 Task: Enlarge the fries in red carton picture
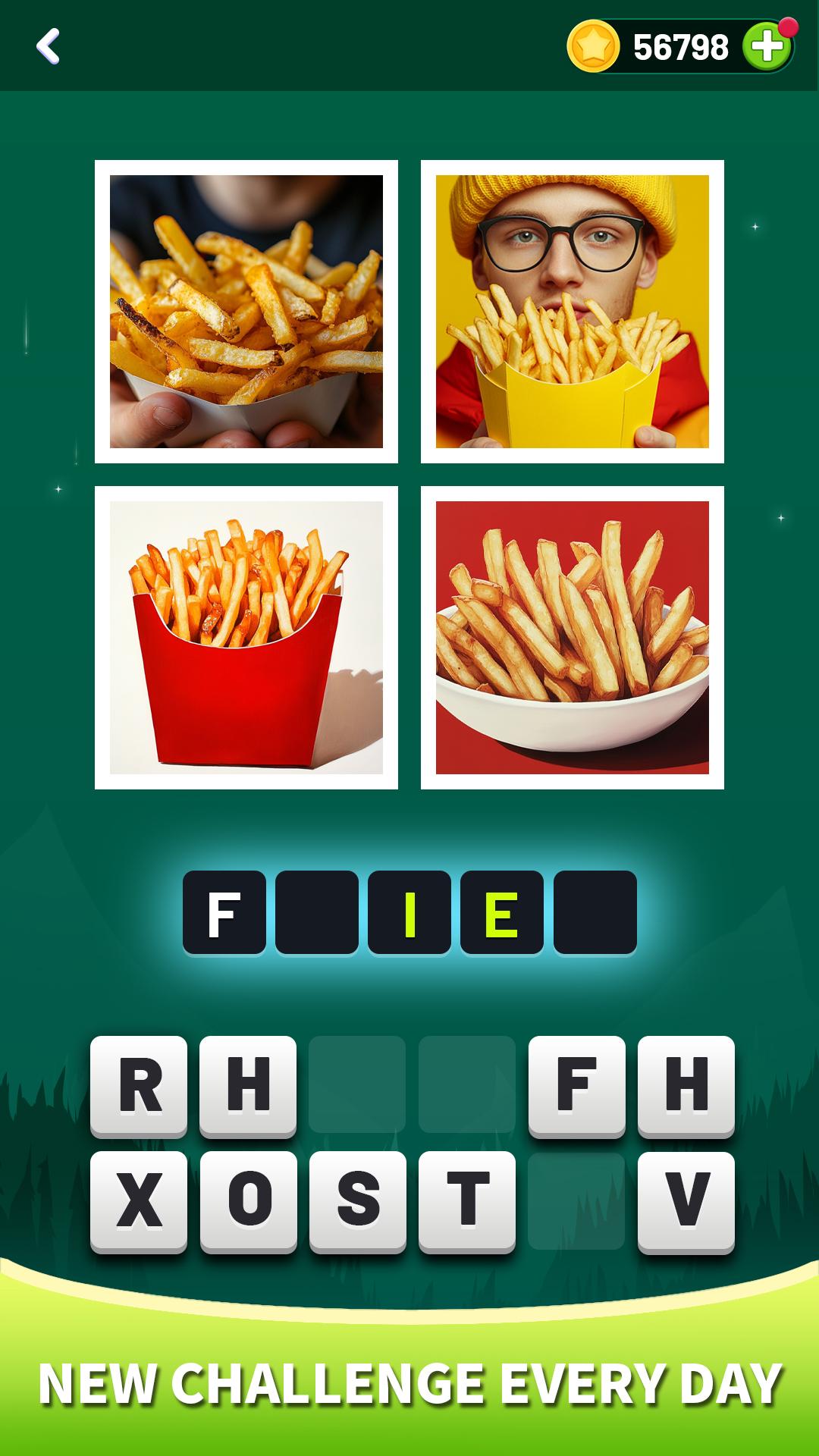point(246,638)
